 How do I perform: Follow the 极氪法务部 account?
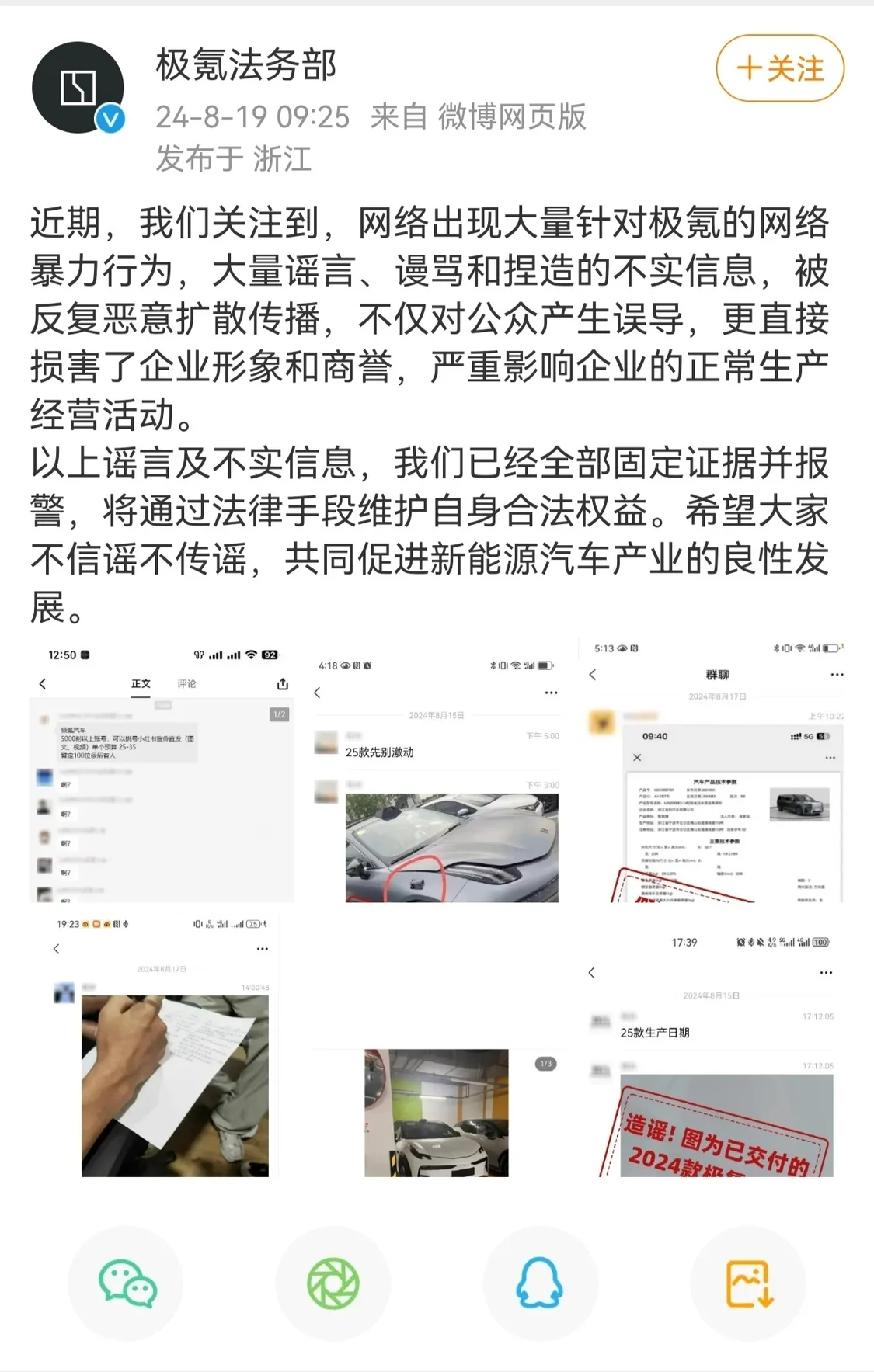click(779, 68)
